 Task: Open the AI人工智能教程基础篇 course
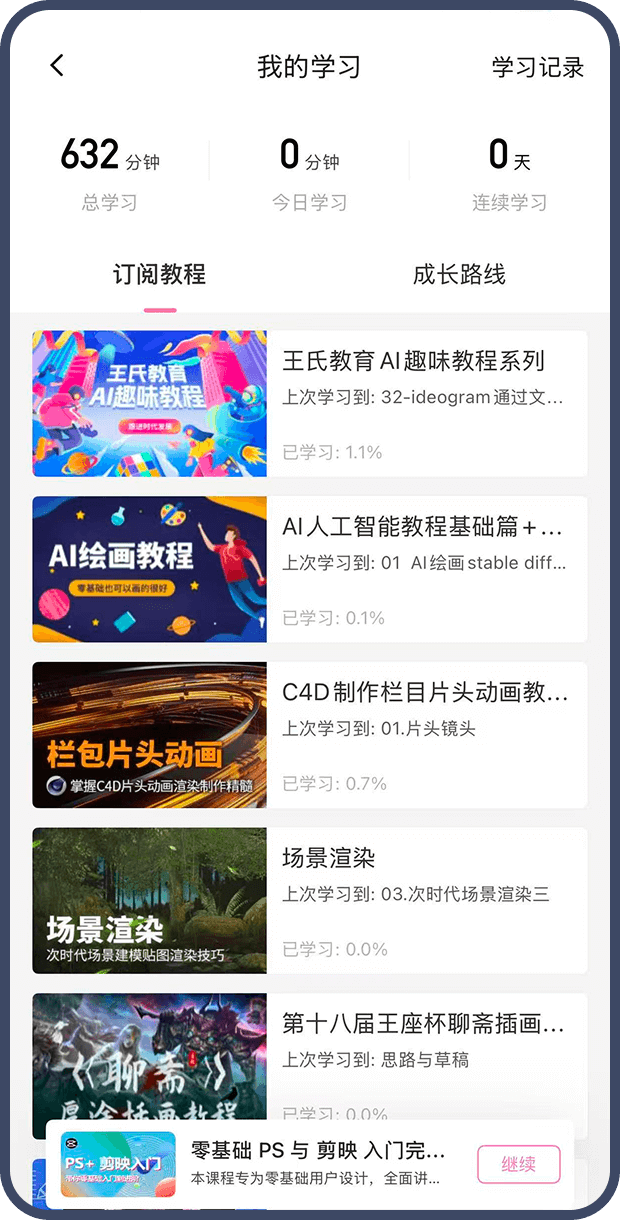[310, 569]
